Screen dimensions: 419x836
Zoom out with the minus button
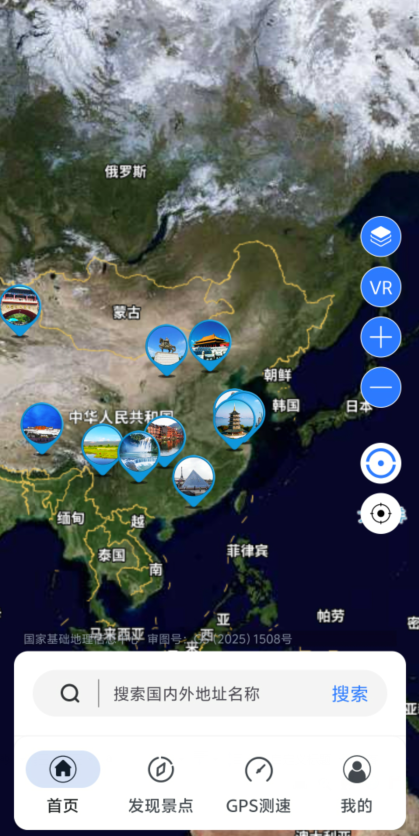tap(381, 387)
